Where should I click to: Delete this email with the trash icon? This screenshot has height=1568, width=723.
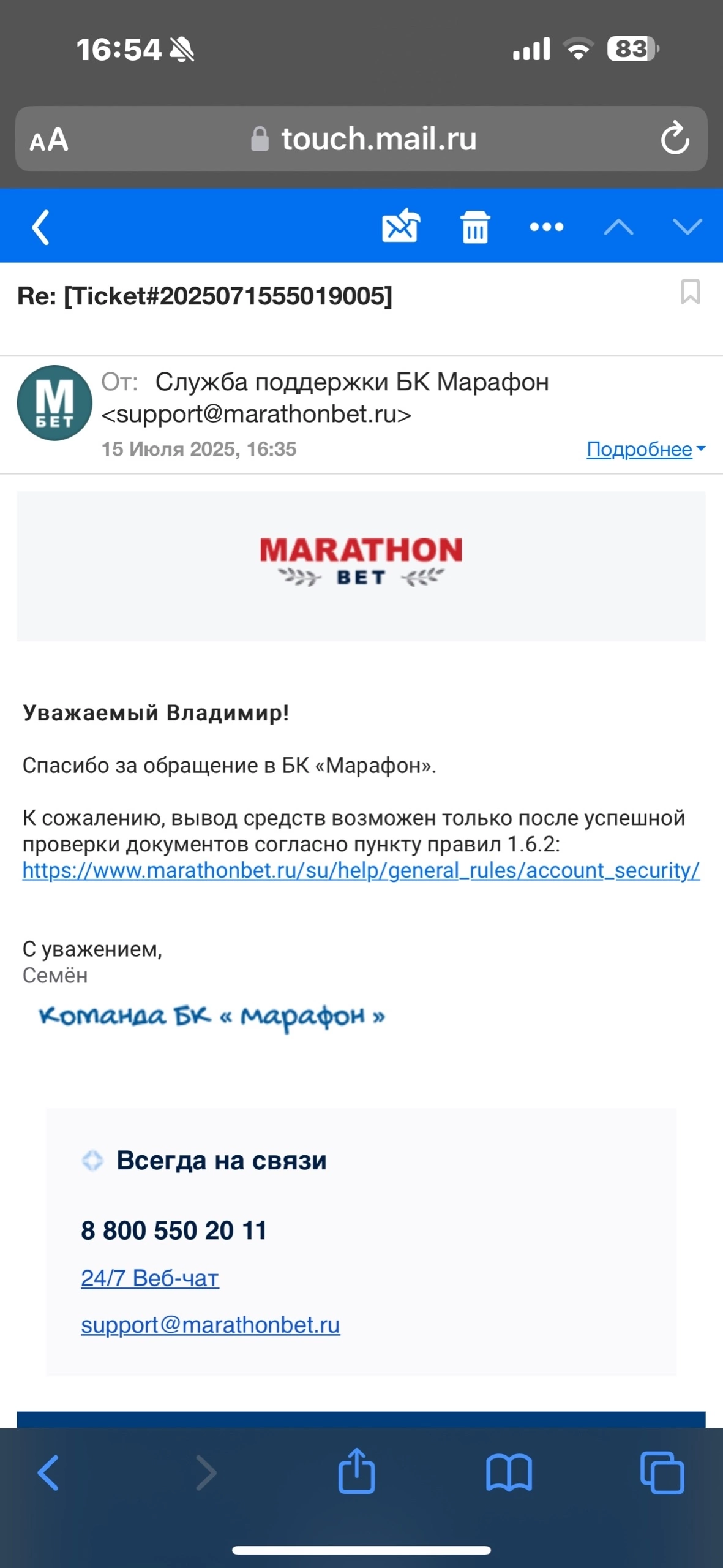[475, 227]
